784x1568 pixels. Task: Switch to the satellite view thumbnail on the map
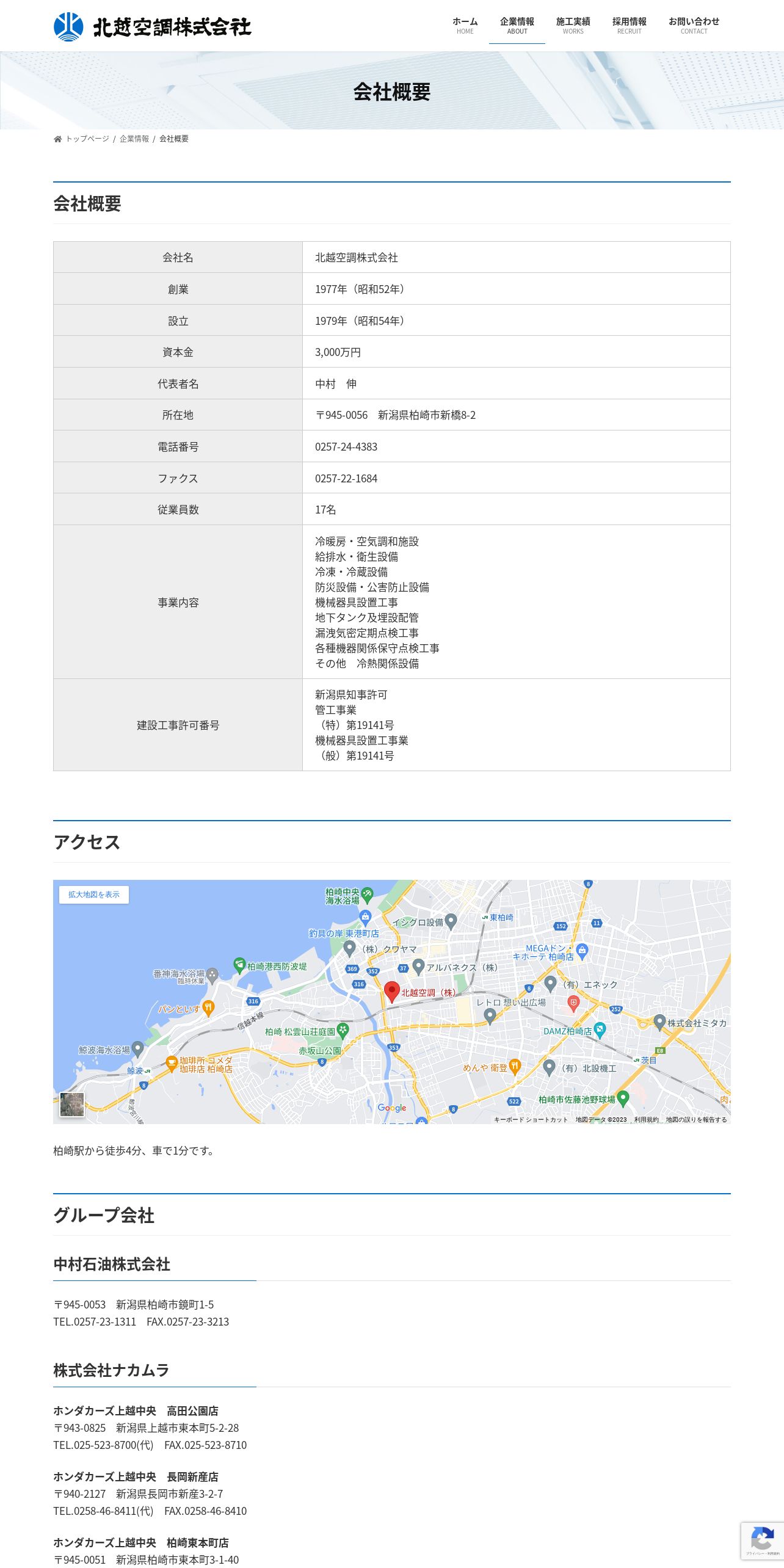[x=72, y=1105]
